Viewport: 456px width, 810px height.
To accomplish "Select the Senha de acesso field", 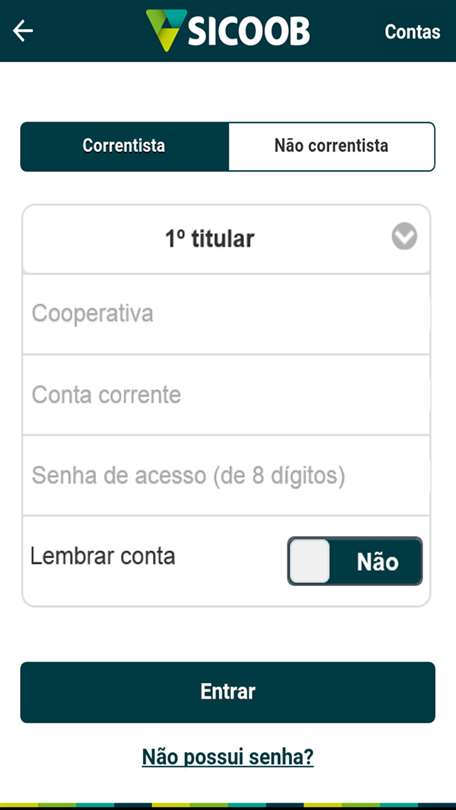I will [x=226, y=476].
